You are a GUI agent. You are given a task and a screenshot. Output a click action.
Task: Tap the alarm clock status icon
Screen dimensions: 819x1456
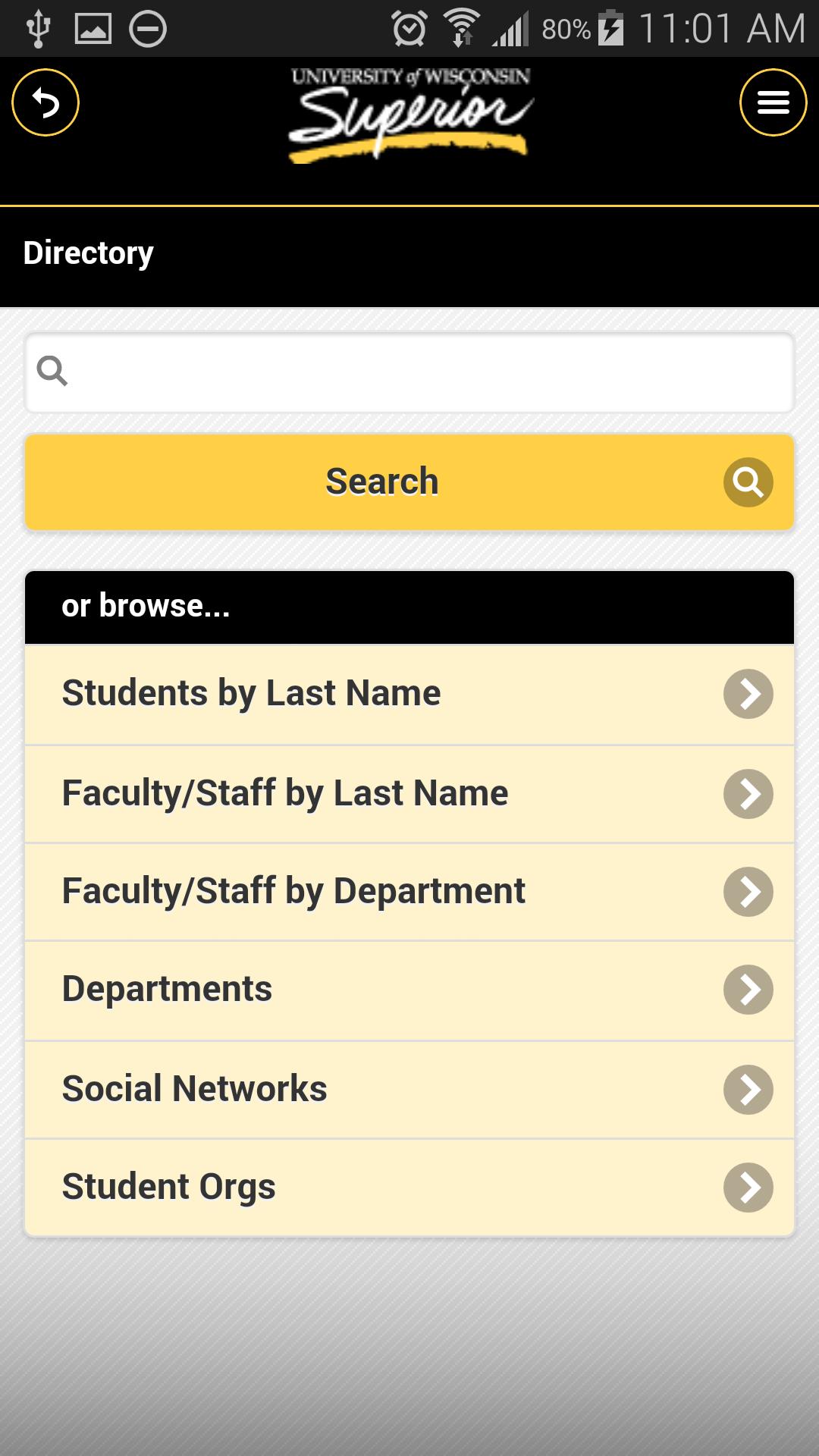(x=409, y=27)
